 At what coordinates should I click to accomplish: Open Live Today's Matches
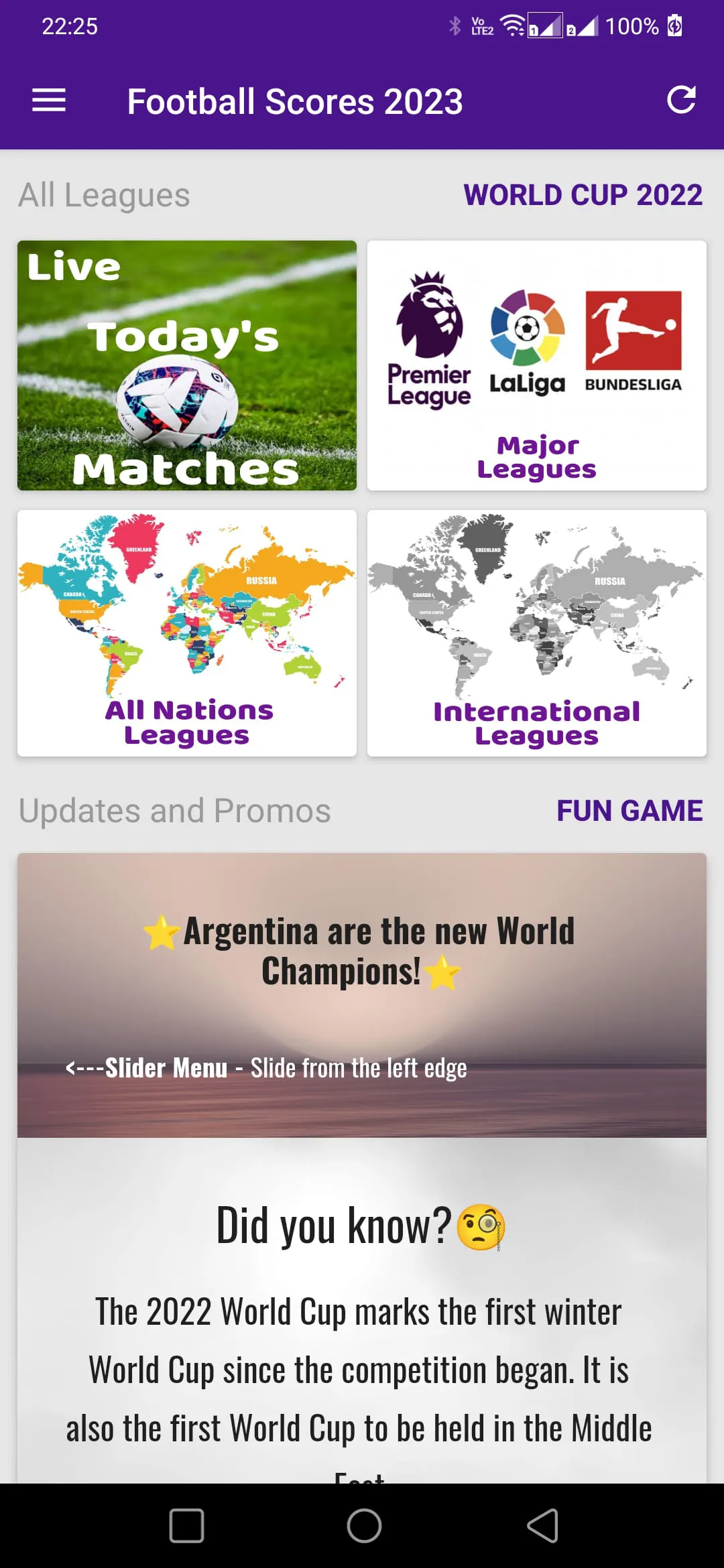tap(186, 365)
